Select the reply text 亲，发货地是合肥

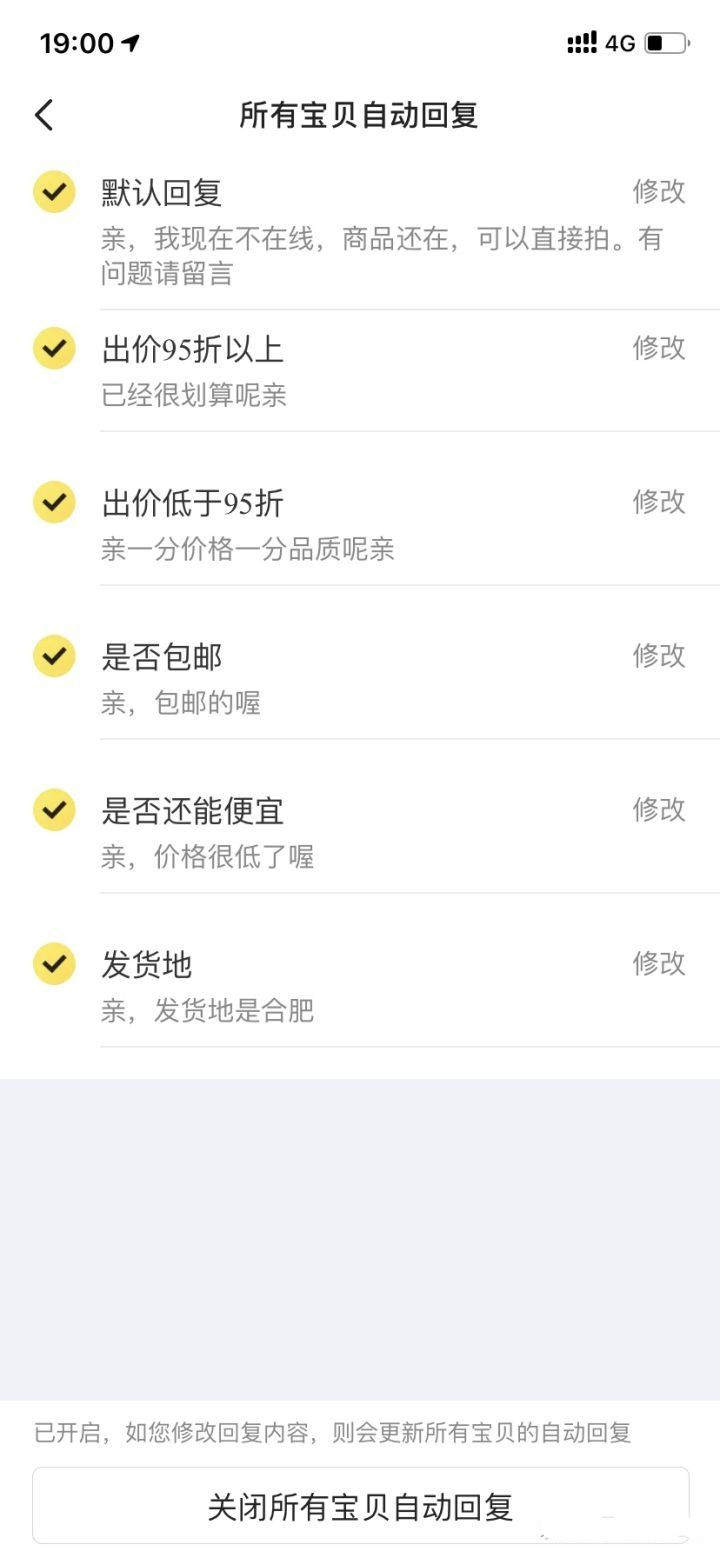pyautogui.click(x=206, y=1011)
